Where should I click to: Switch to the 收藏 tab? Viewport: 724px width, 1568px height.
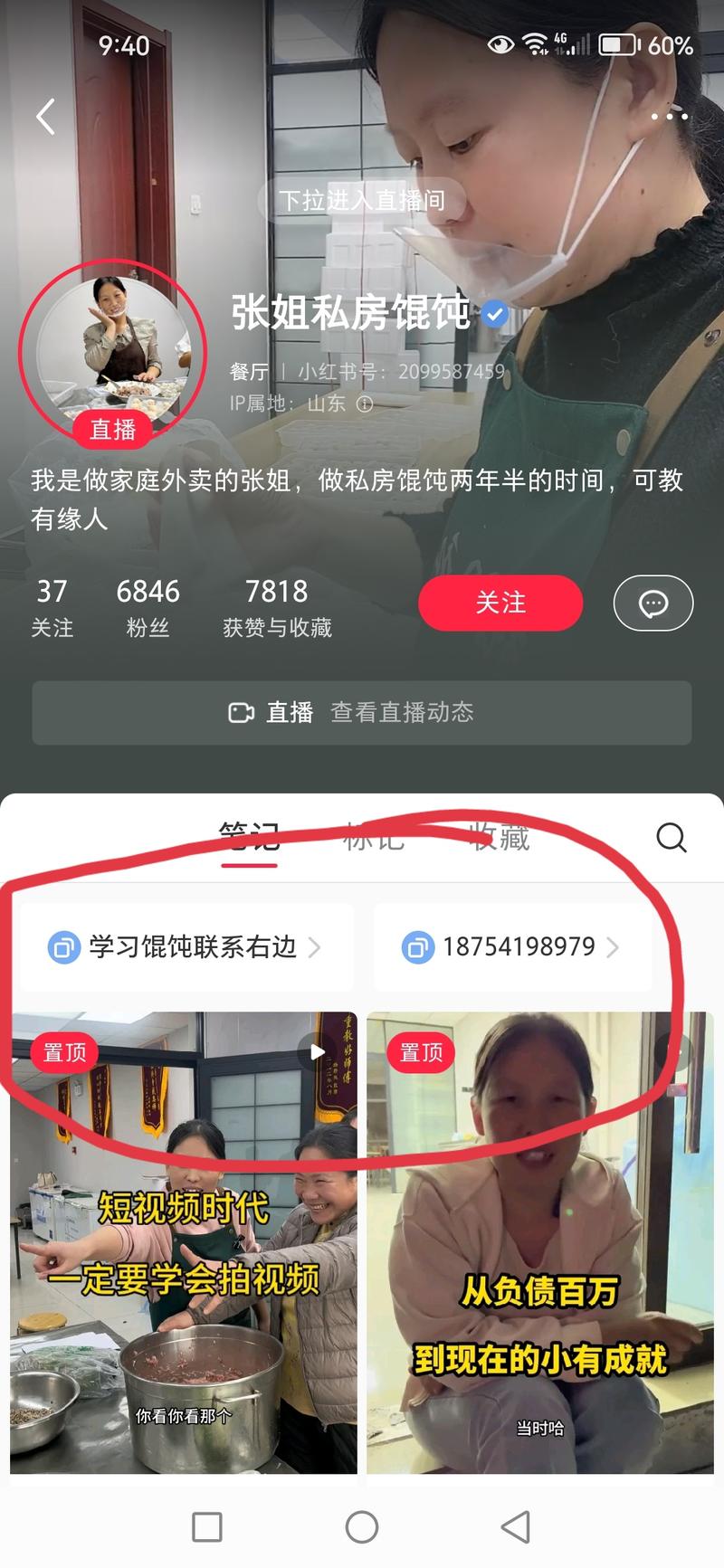(x=499, y=837)
